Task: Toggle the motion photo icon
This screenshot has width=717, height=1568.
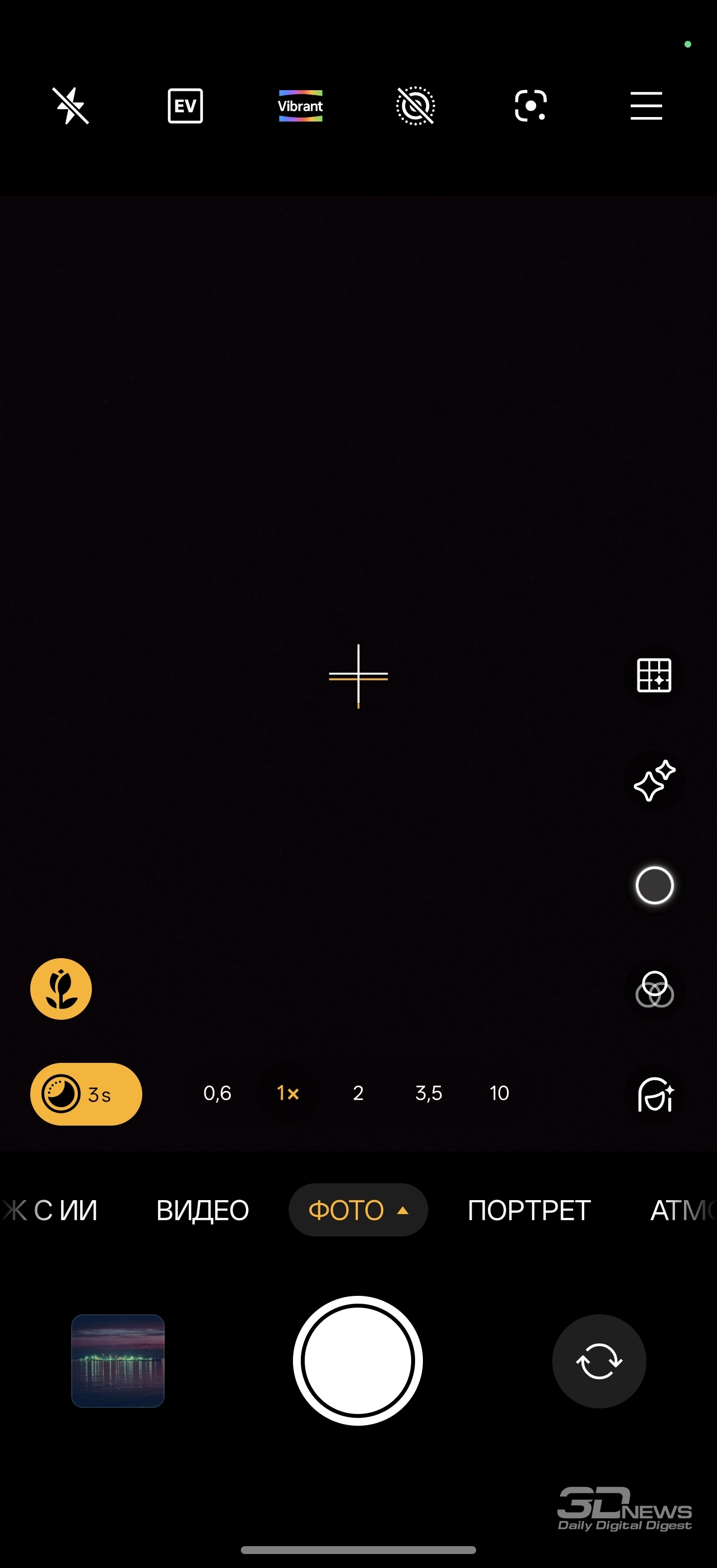Action: click(x=415, y=106)
